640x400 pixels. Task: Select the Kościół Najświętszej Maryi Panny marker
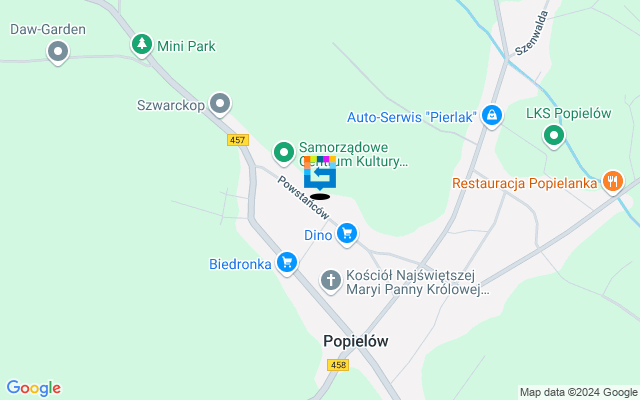pos(331,282)
